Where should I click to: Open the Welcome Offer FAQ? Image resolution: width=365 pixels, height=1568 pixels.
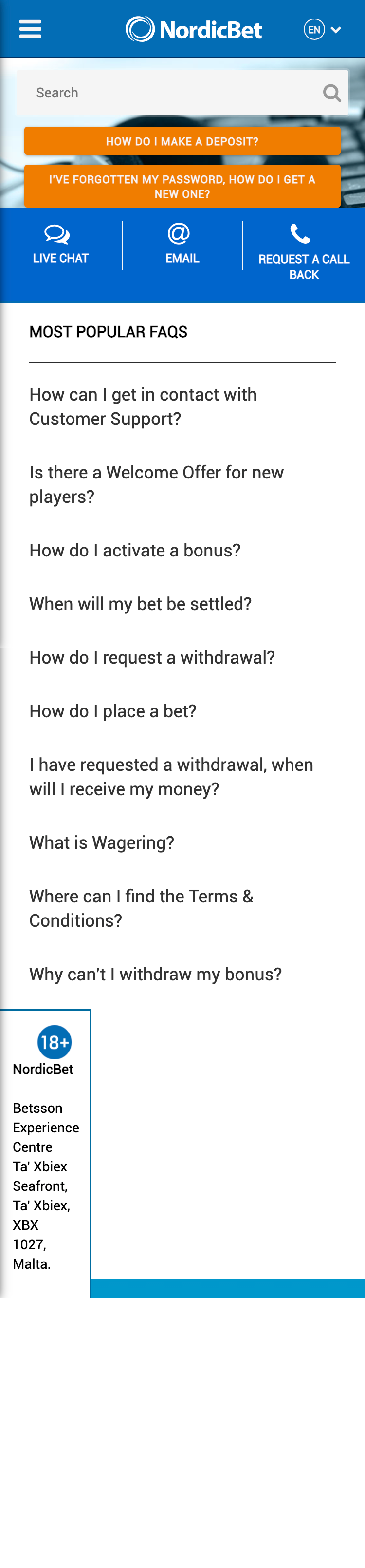[x=156, y=484]
